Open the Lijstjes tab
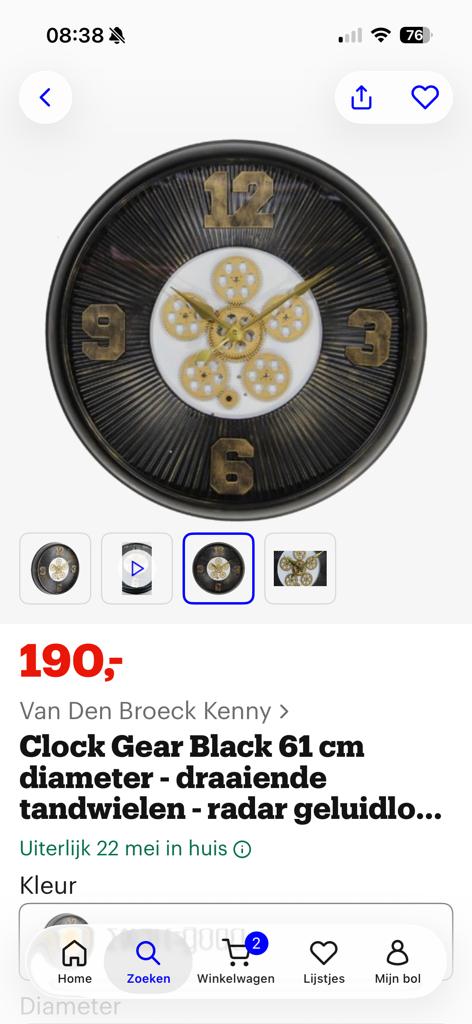Image resolution: width=472 pixels, height=1024 pixels. [x=323, y=962]
